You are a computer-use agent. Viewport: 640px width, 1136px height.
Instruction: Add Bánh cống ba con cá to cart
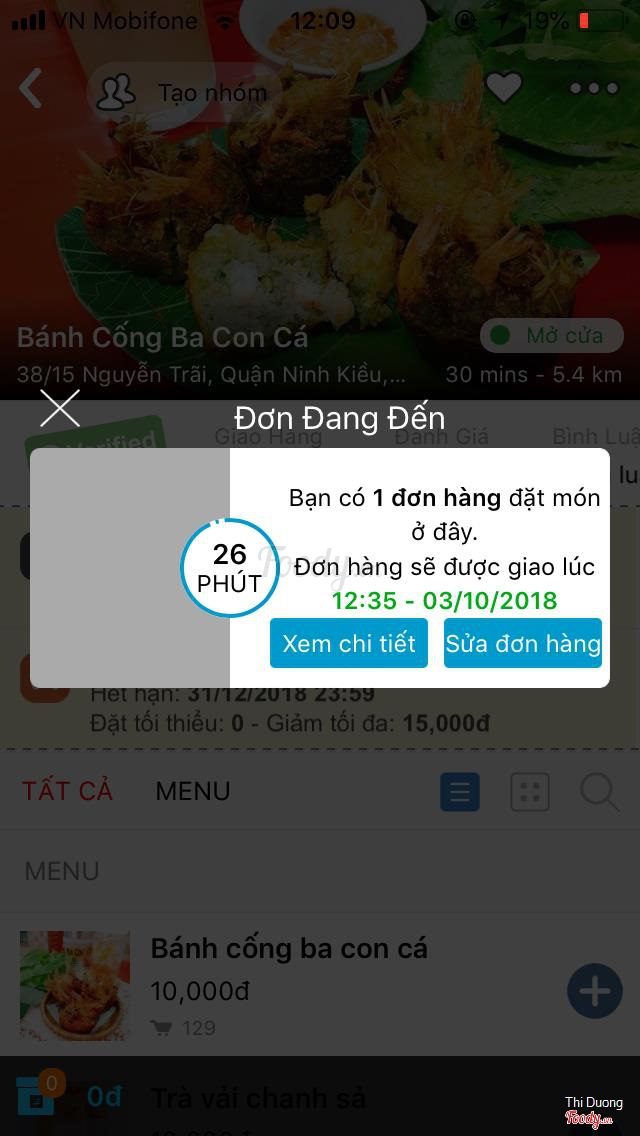594,991
